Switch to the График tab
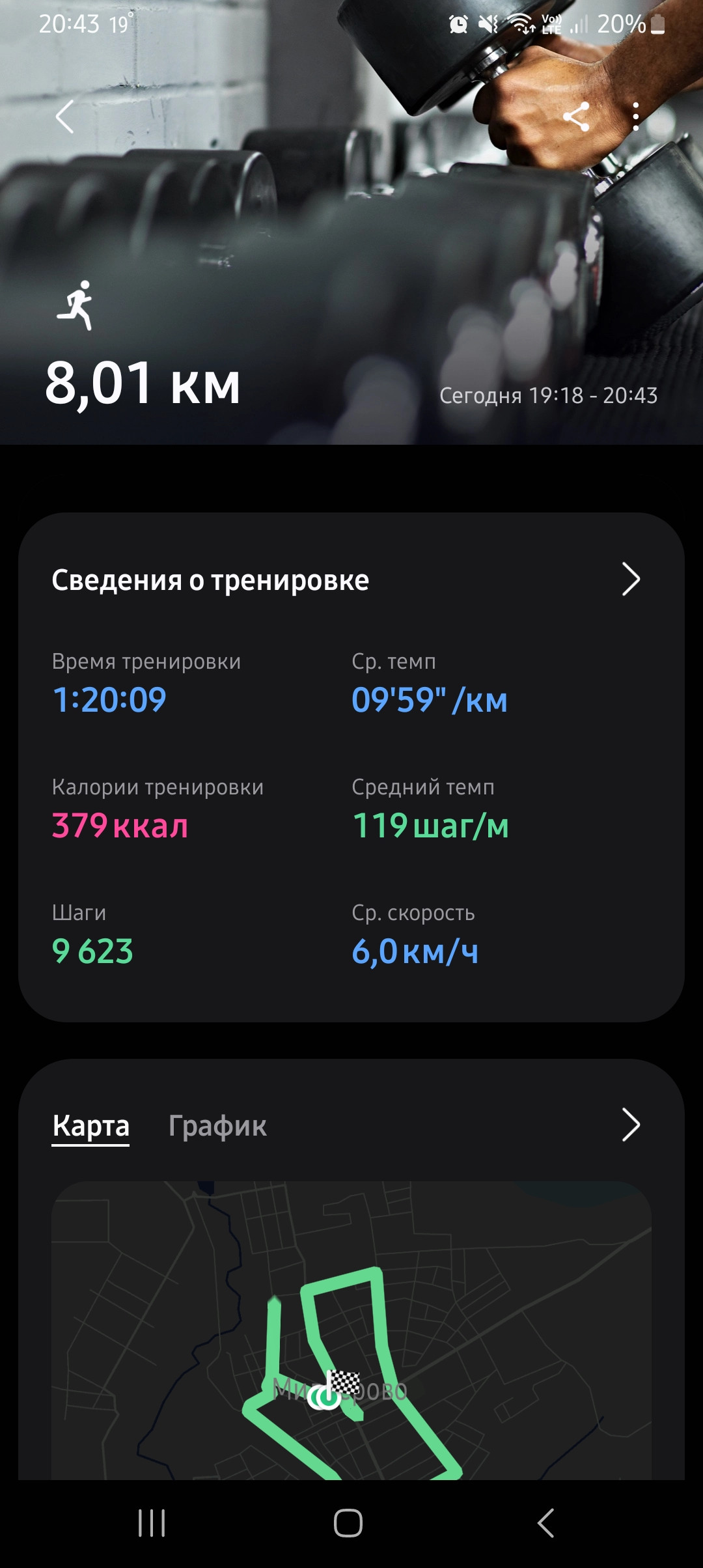The height and width of the screenshot is (1568, 703). [217, 1125]
